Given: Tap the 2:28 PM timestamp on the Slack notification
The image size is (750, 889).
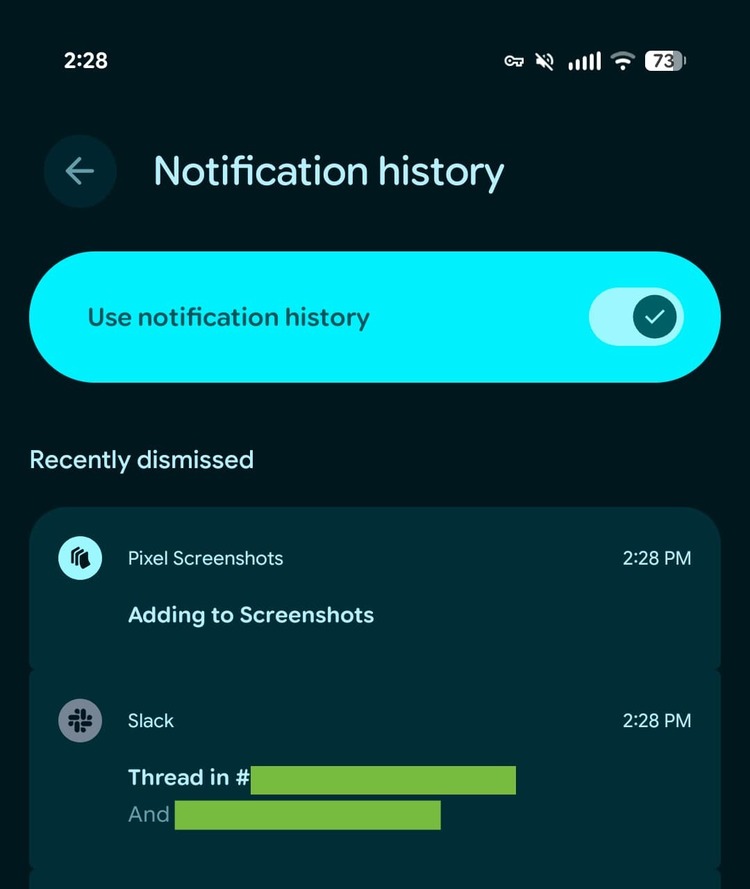Looking at the screenshot, I should (657, 721).
